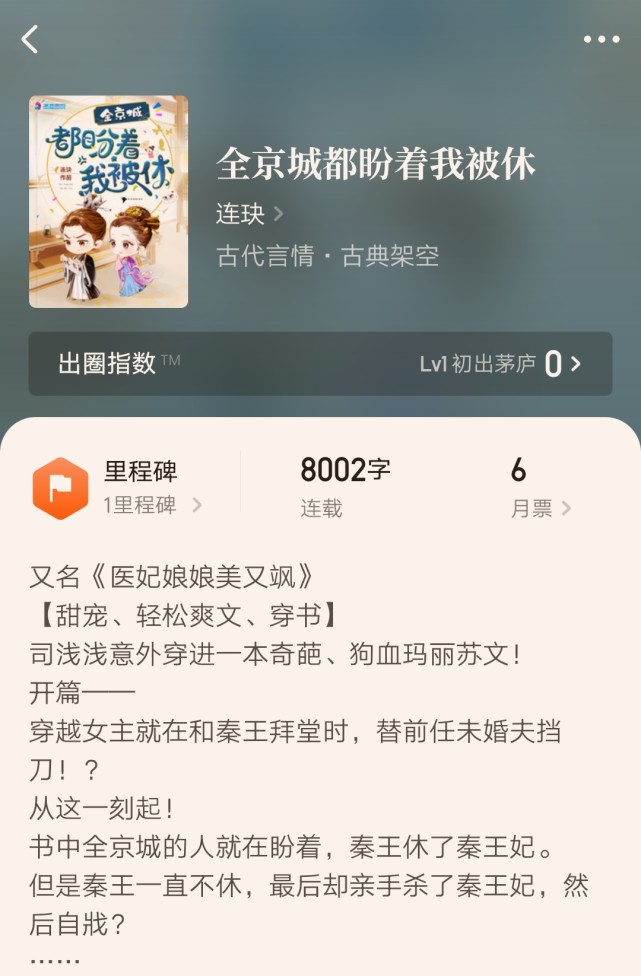Viewport: 641px width, 976px height.
Task: Open the book cover image
Action: pos(108,201)
